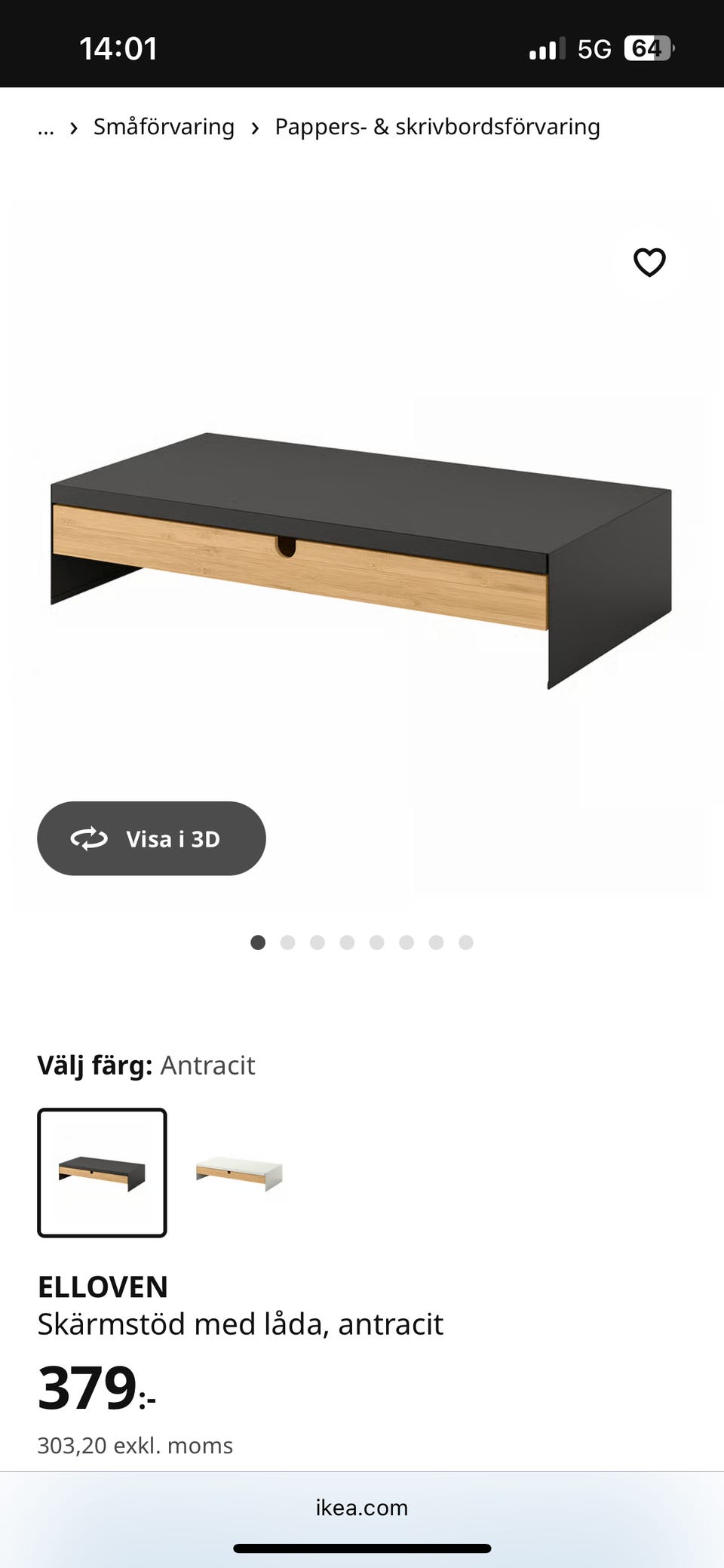Select the first carousel dot
The image size is (724, 1568).
(258, 942)
